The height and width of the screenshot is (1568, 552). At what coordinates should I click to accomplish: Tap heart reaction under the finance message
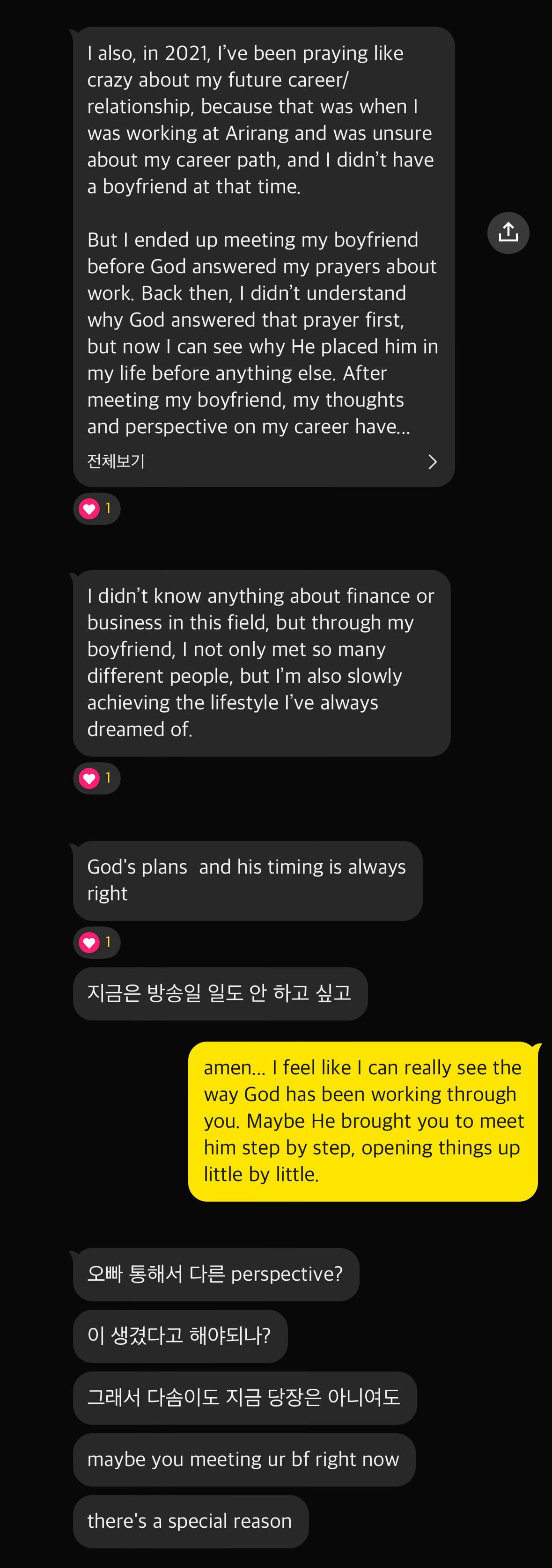[x=96, y=778]
